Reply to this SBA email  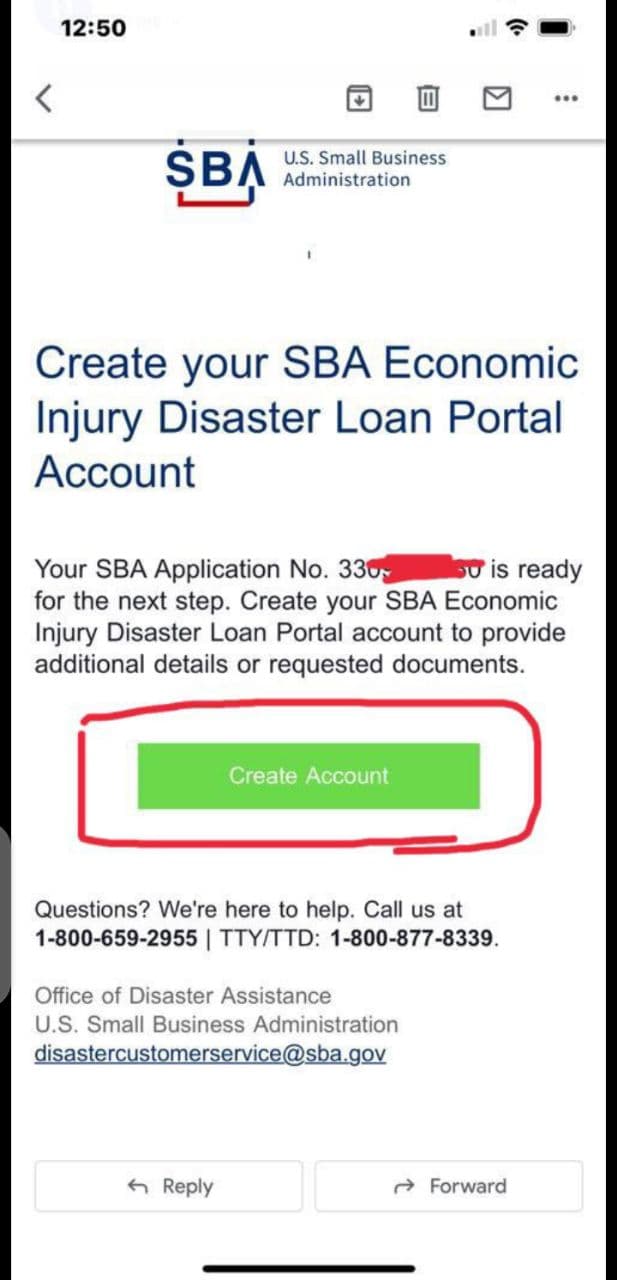coord(168,1186)
